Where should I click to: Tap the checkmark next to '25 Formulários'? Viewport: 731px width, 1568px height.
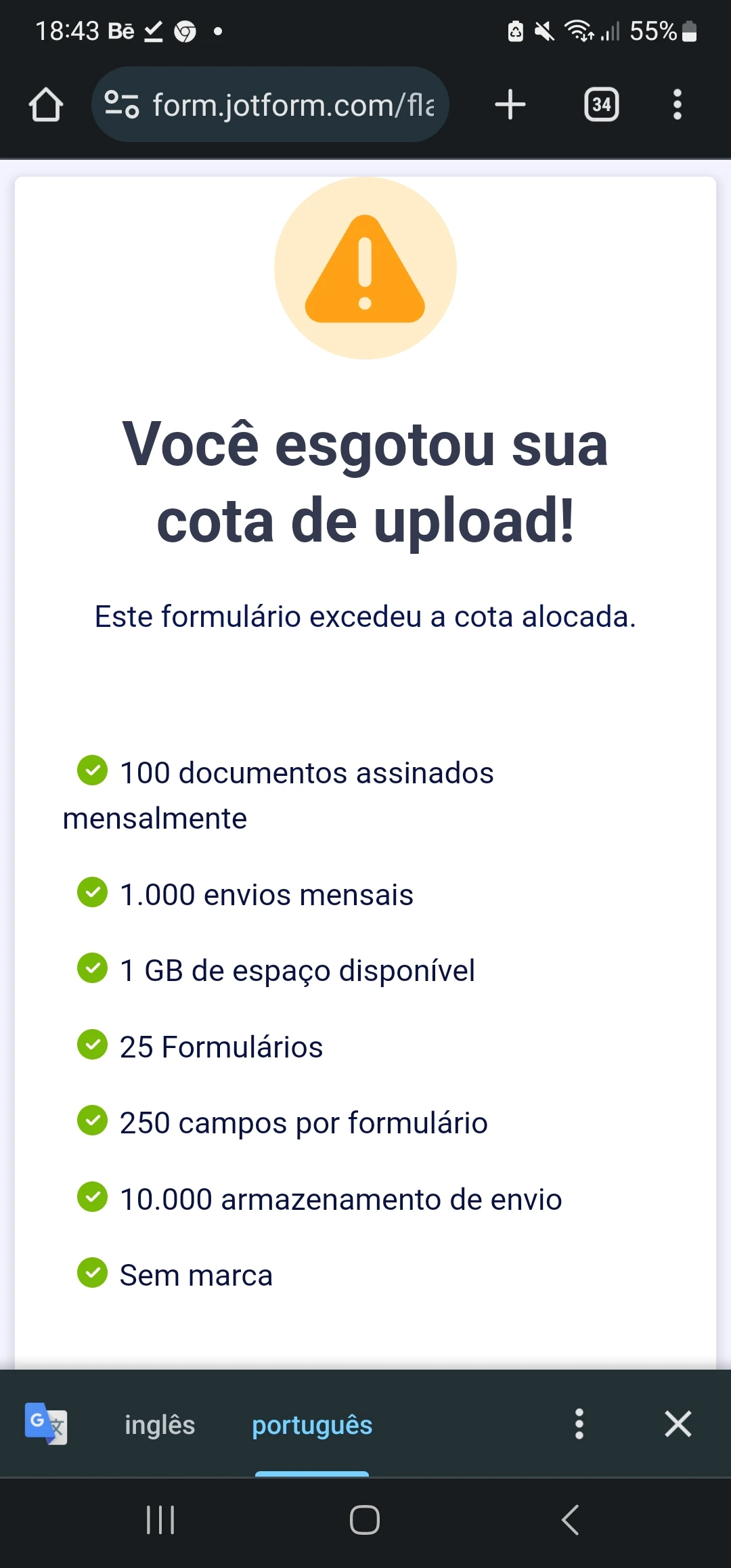[92, 1045]
